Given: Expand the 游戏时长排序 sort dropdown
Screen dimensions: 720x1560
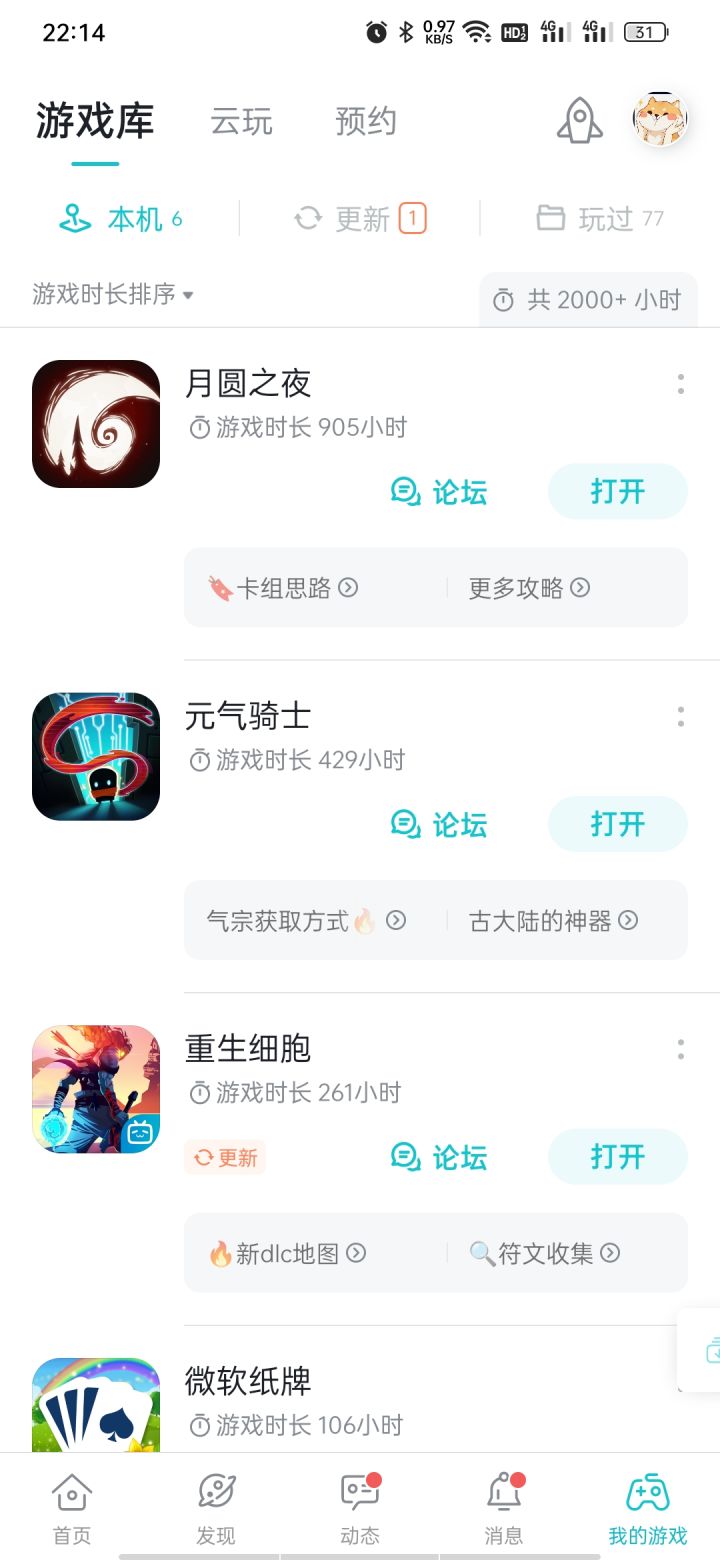Looking at the screenshot, I should pyautogui.click(x=113, y=294).
